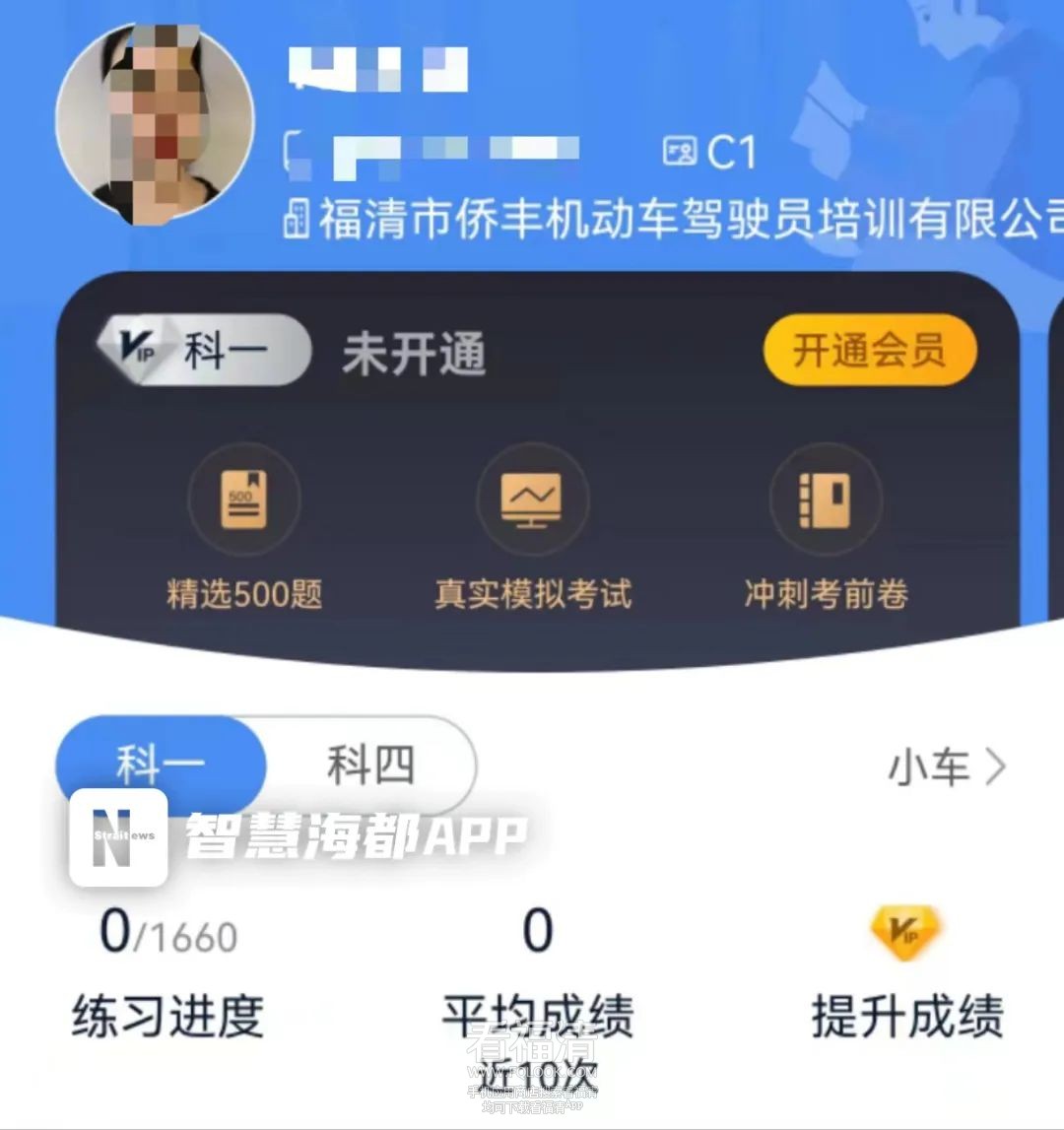Image resolution: width=1064 pixels, height=1130 pixels.
Task: Select the 科一 subject tab
Action: click(162, 765)
